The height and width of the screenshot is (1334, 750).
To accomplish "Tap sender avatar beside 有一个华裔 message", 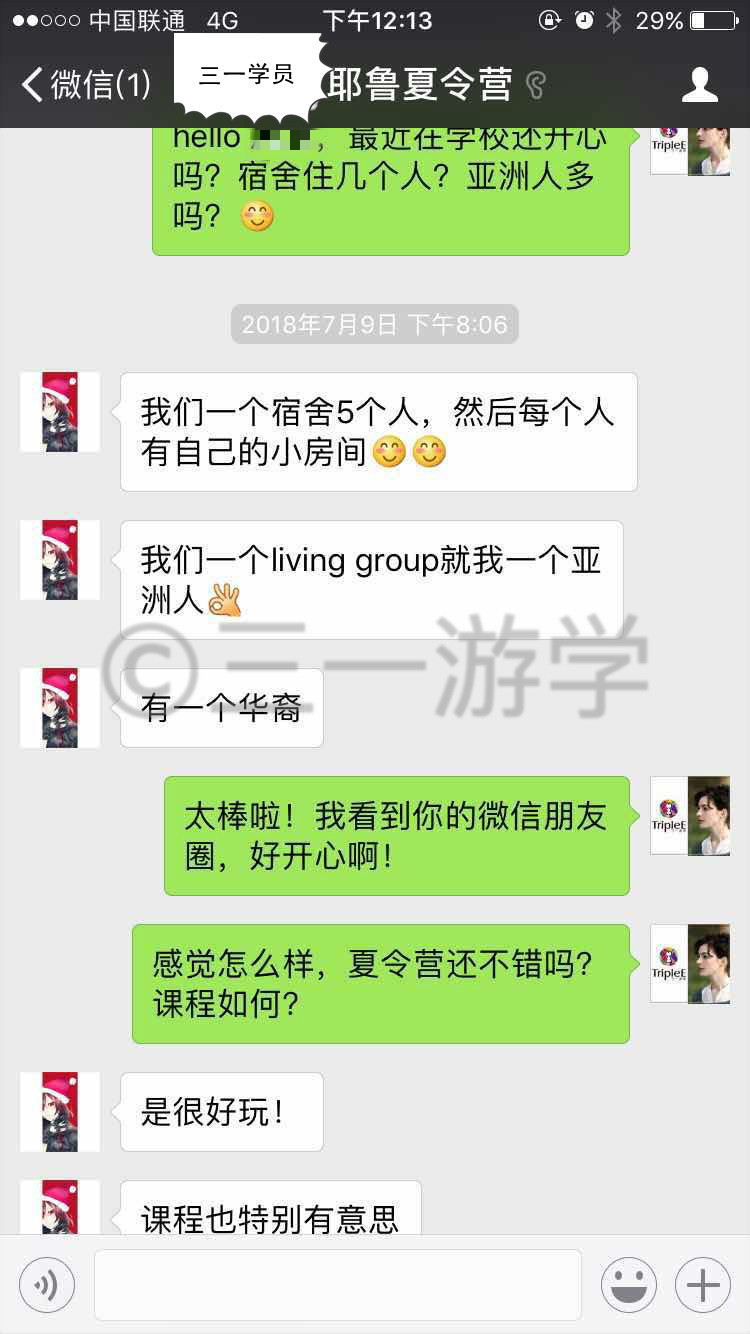I will coord(60,708).
